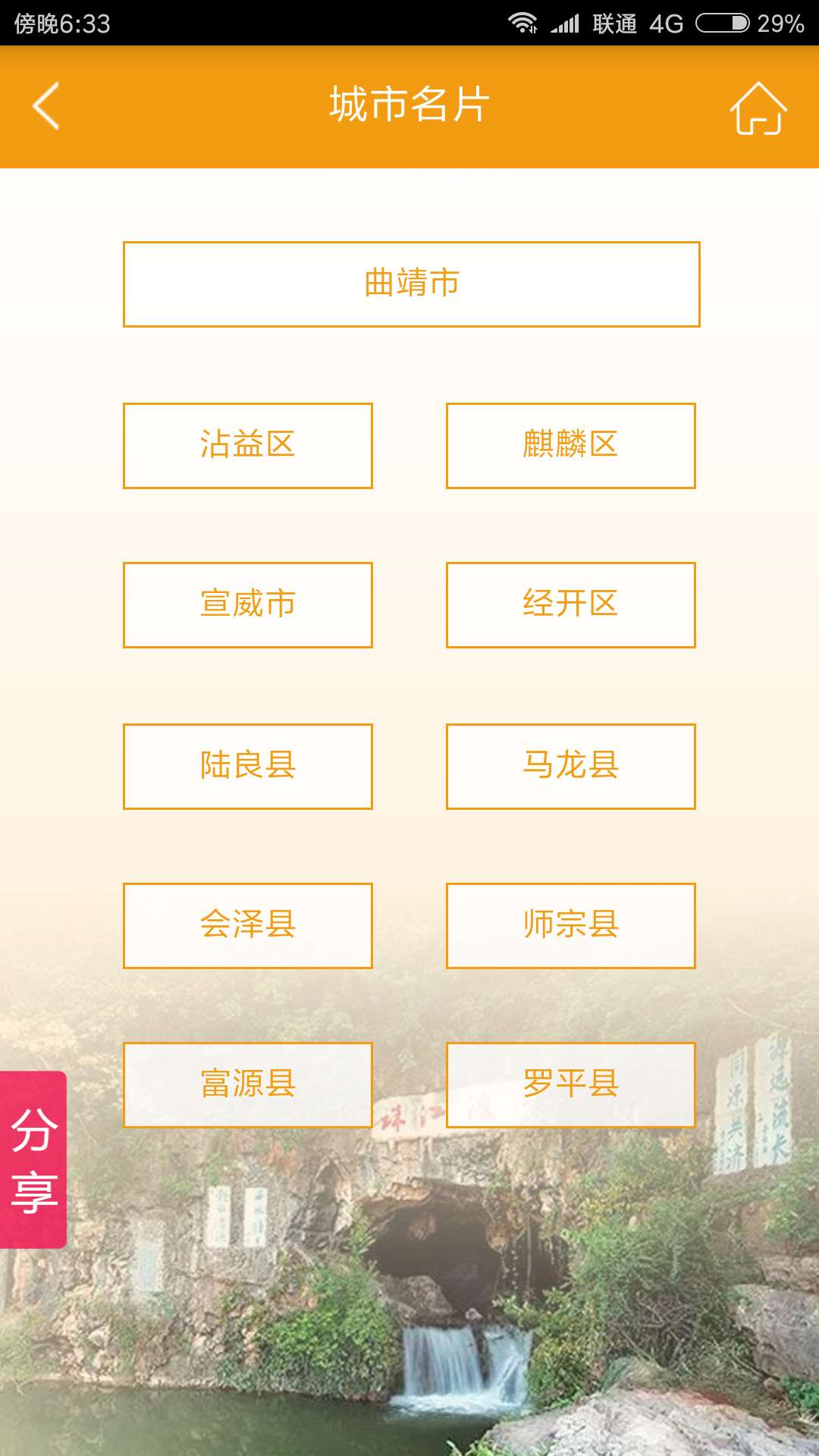The width and height of the screenshot is (819, 1456).
Task: Open 会泽县 county page
Action: coord(248,926)
